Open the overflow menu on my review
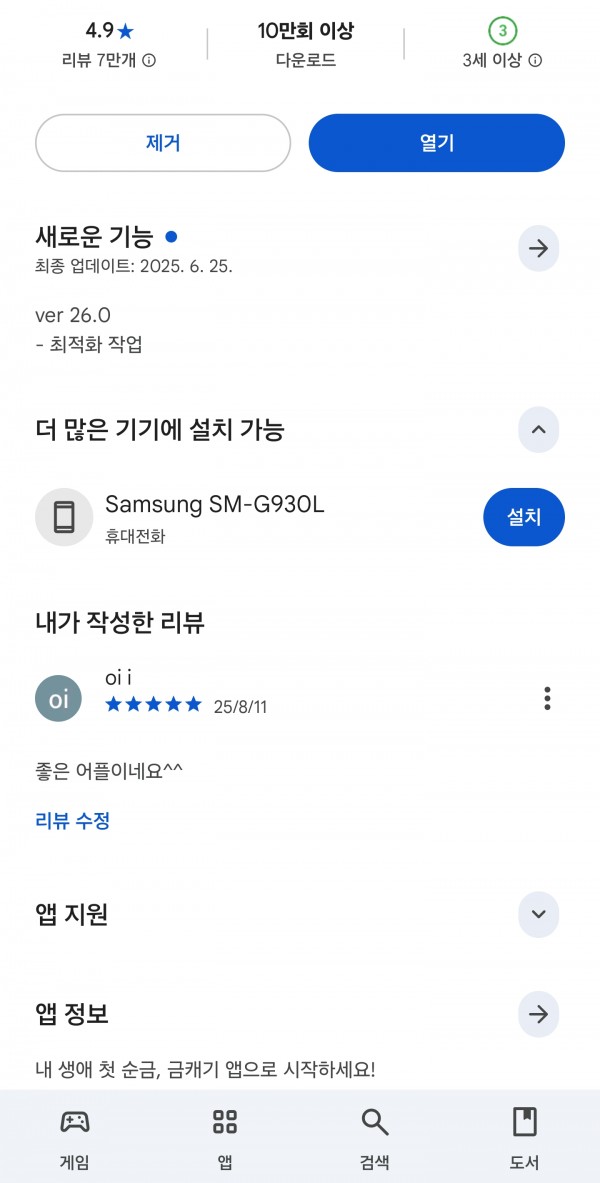The image size is (600, 1183). click(x=547, y=699)
